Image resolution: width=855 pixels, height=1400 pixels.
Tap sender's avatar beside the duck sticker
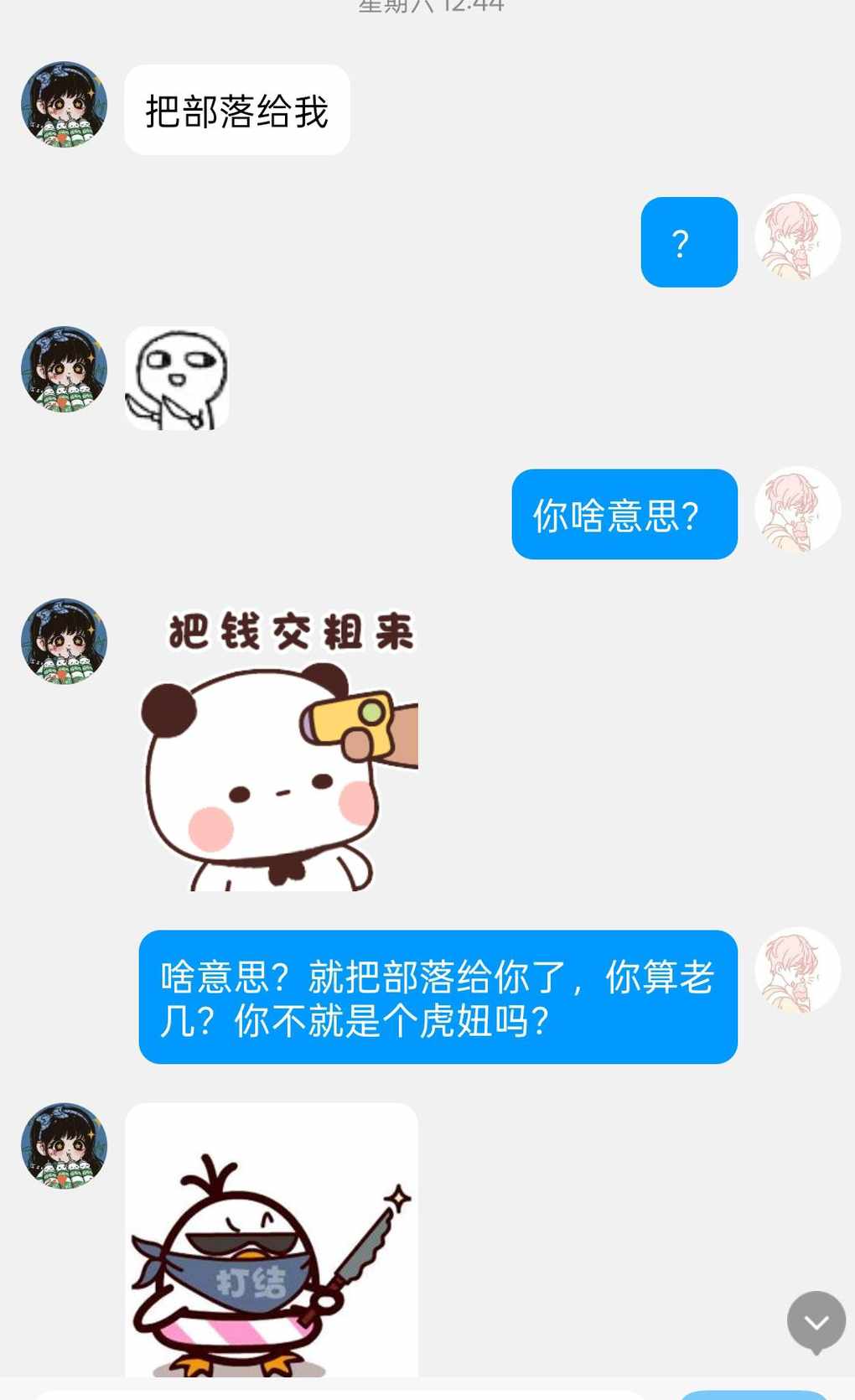coord(65,1146)
